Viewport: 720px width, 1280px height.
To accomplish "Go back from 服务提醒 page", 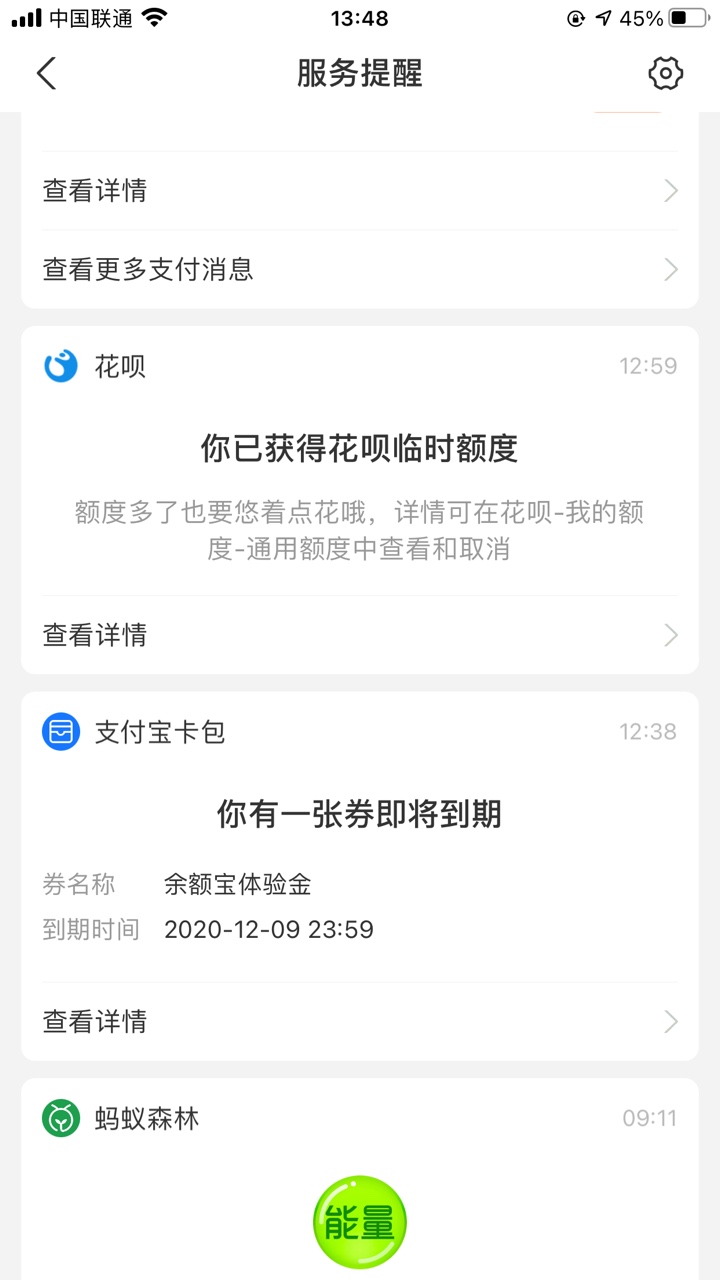I will 46,73.
